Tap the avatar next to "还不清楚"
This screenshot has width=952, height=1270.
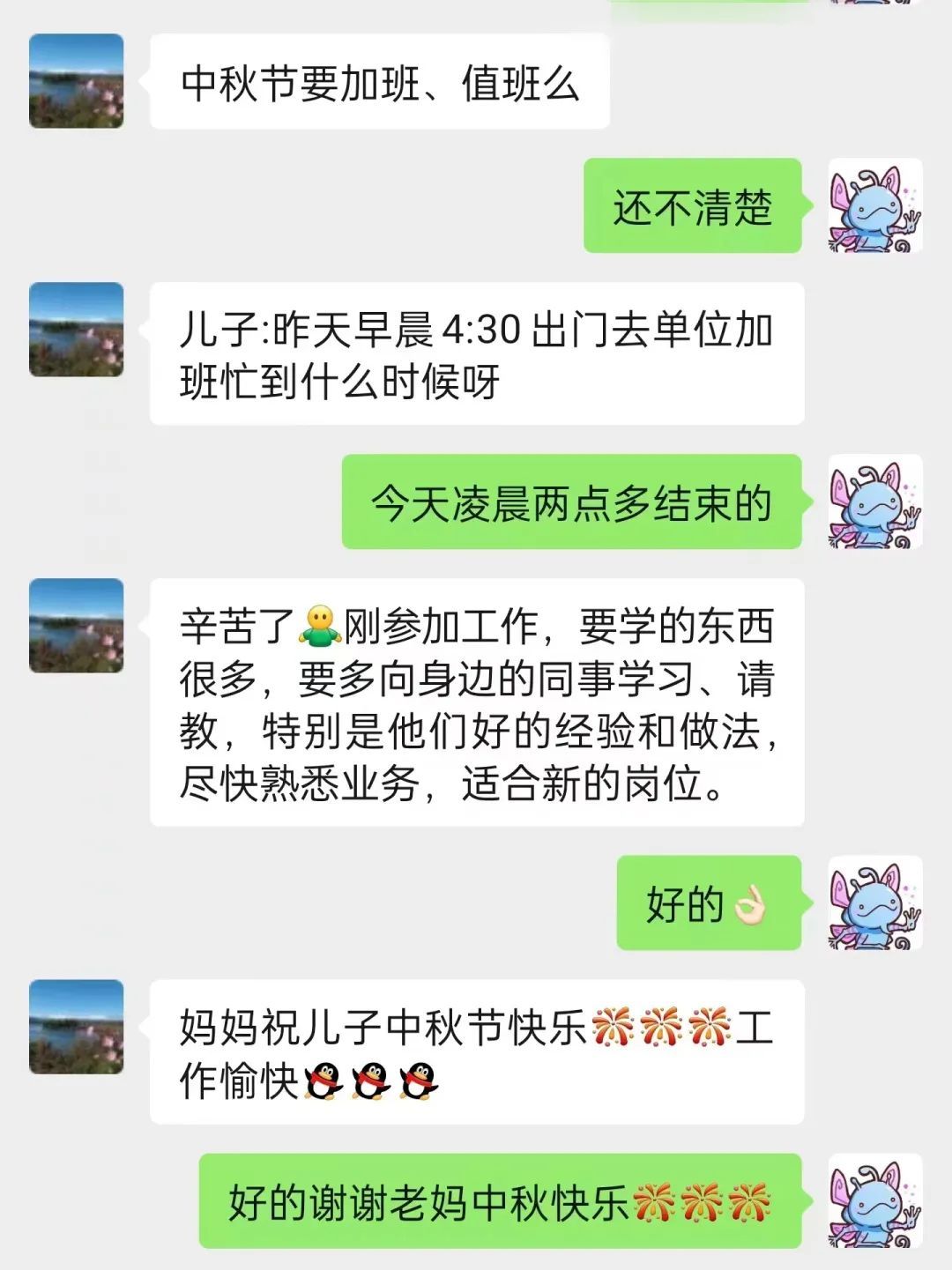coord(875,206)
